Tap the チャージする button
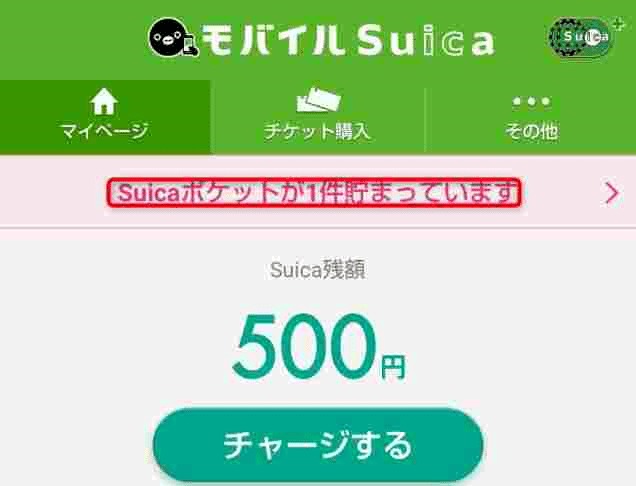The width and height of the screenshot is (636, 486). click(x=318, y=444)
